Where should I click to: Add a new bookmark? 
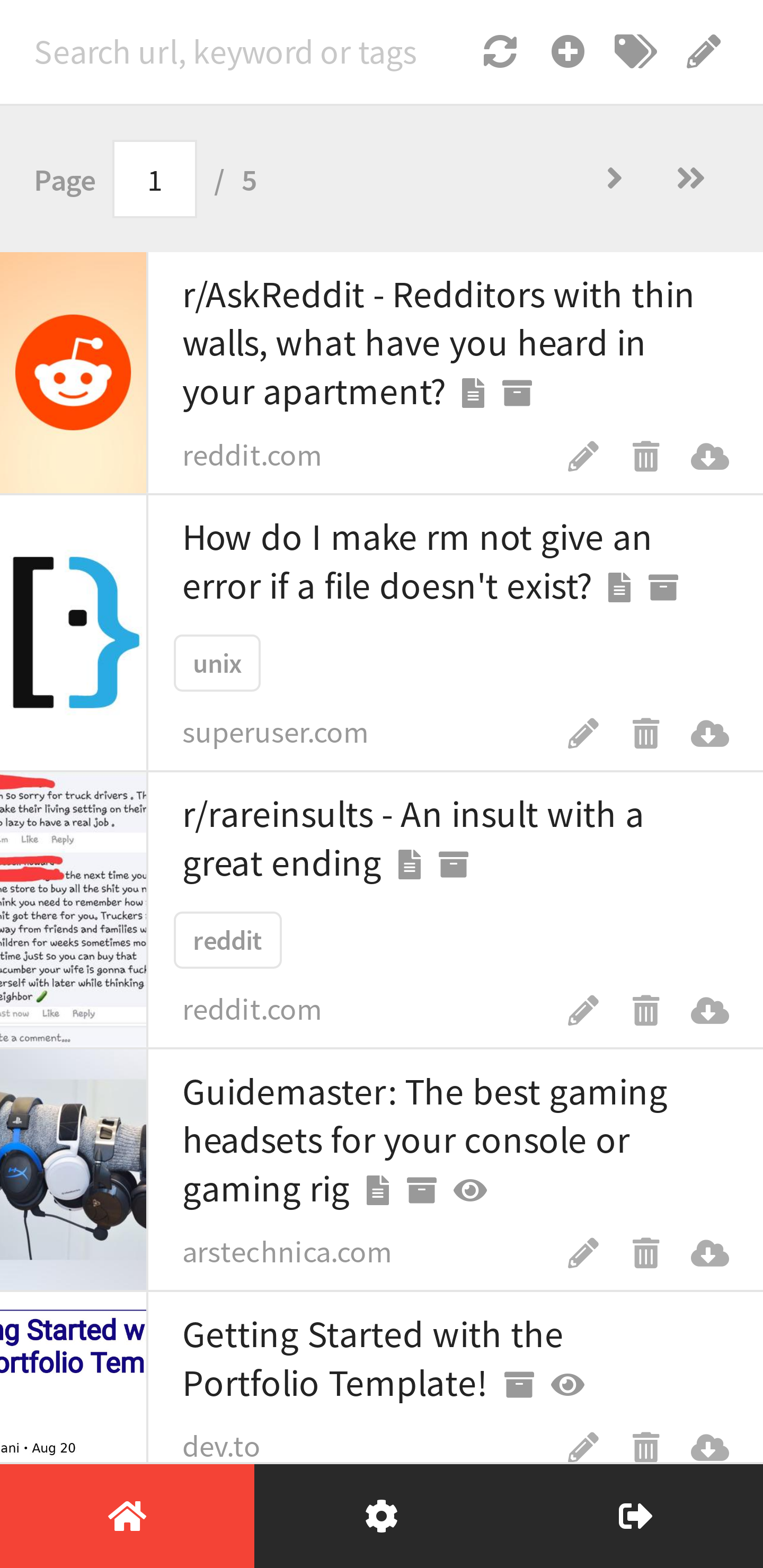567,52
